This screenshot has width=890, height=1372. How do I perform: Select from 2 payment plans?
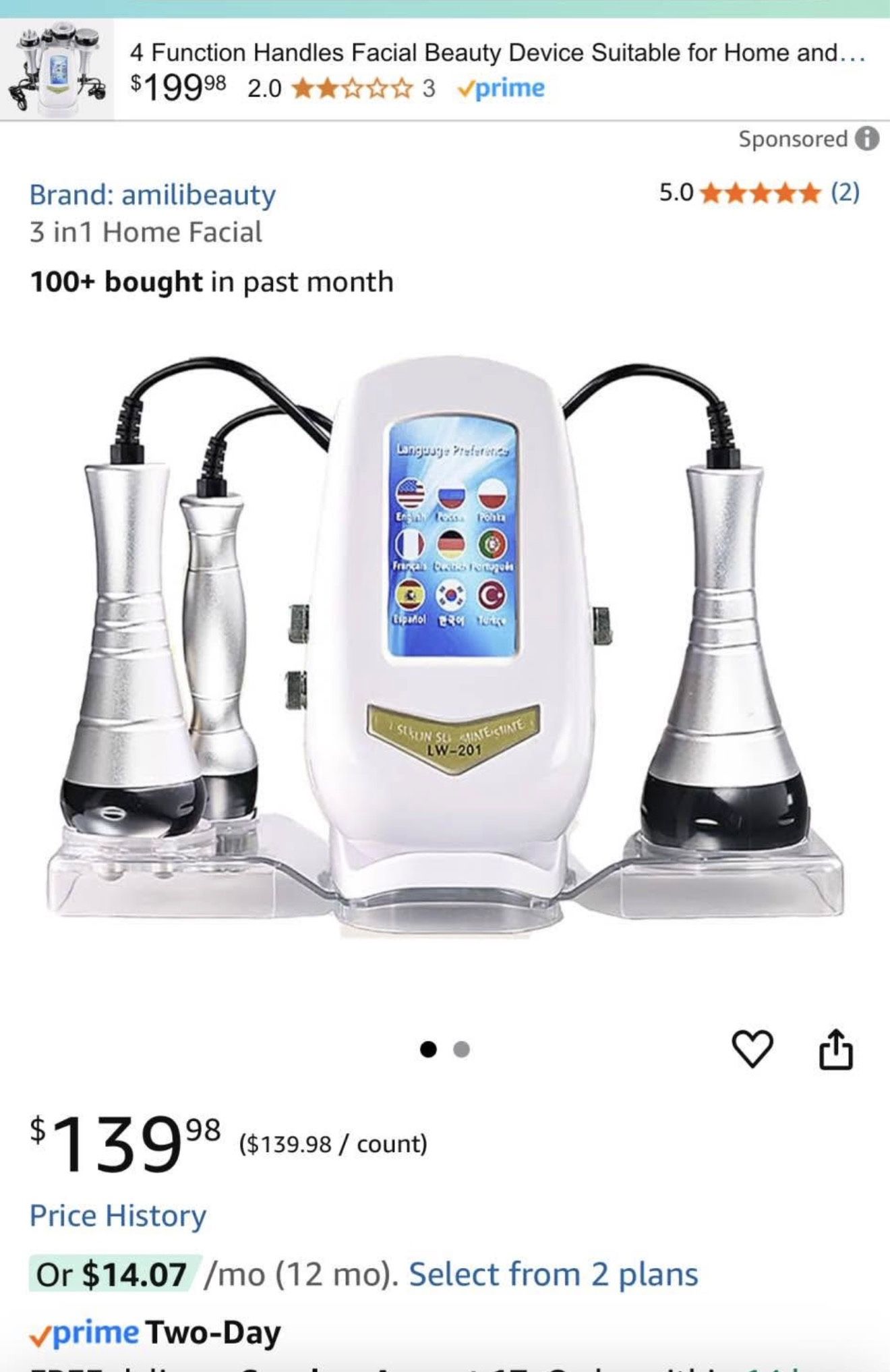[x=553, y=1274]
